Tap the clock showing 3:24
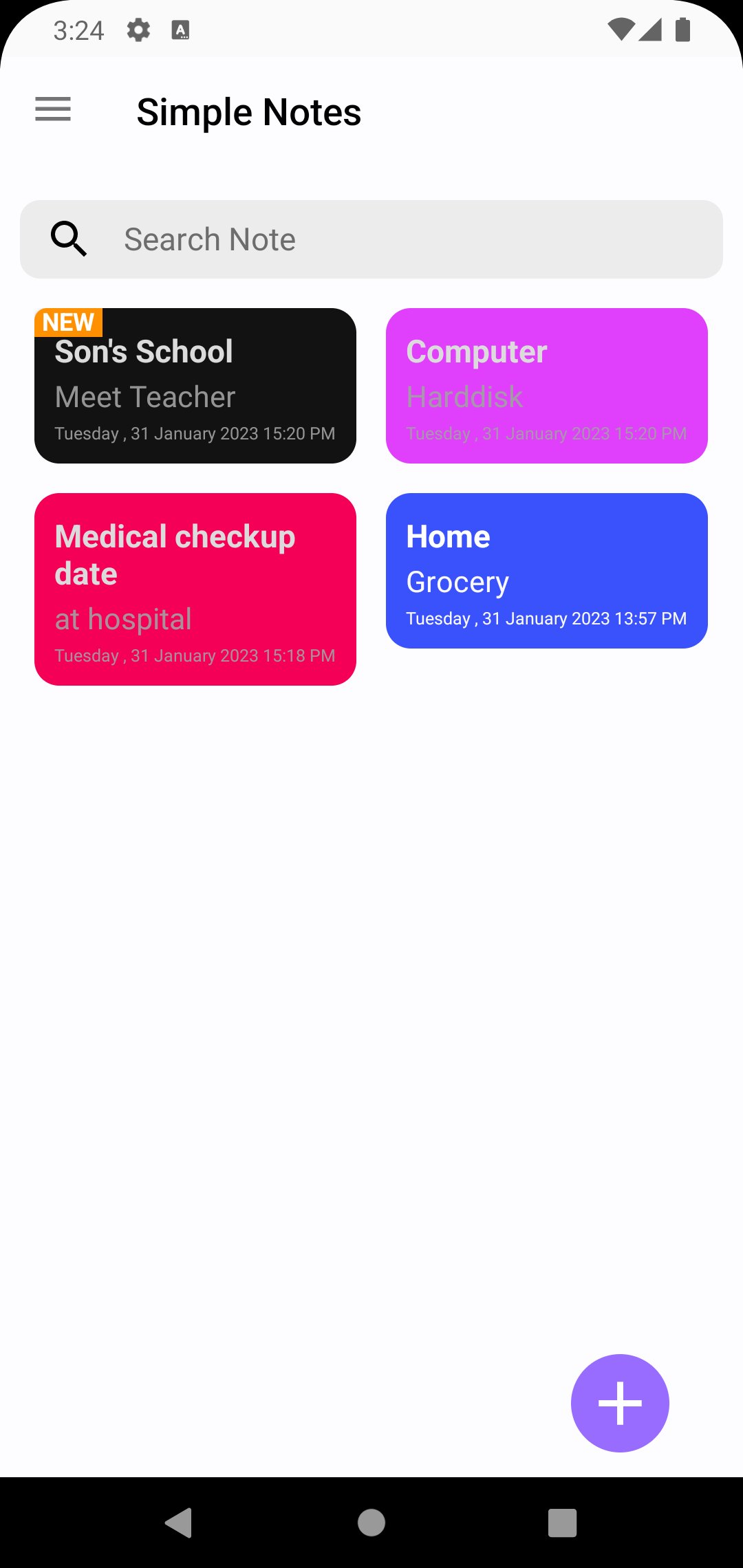This screenshot has height=1568, width=743. pos(79,29)
